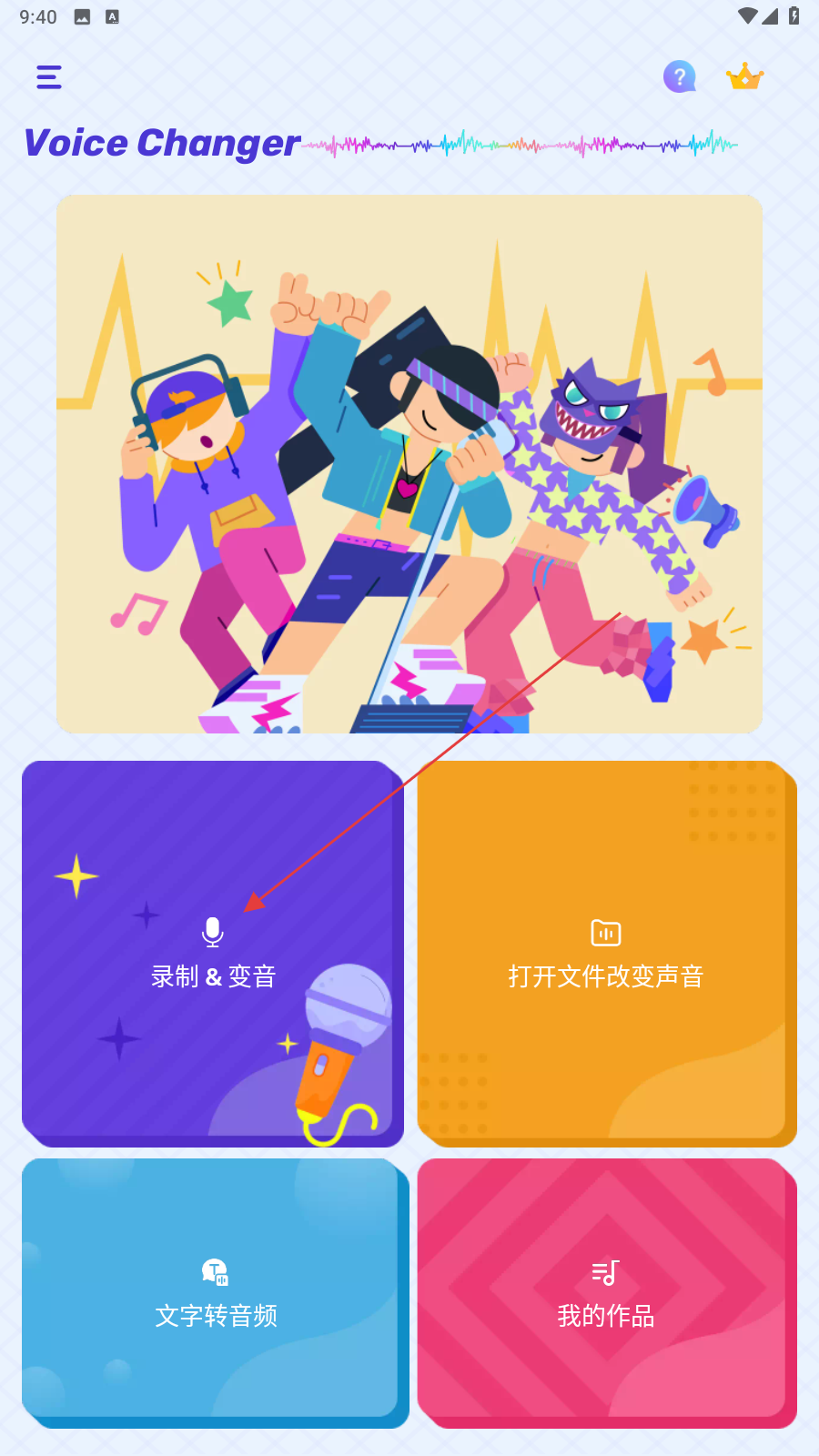819x1456 pixels.
Task: Open the help question mark icon
Action: 679,77
